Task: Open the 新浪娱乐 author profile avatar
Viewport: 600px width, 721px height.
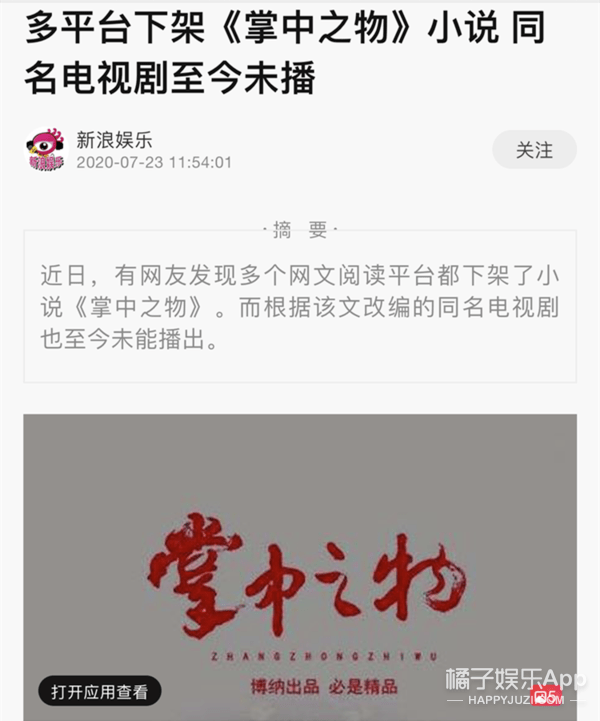Action: 44,150
